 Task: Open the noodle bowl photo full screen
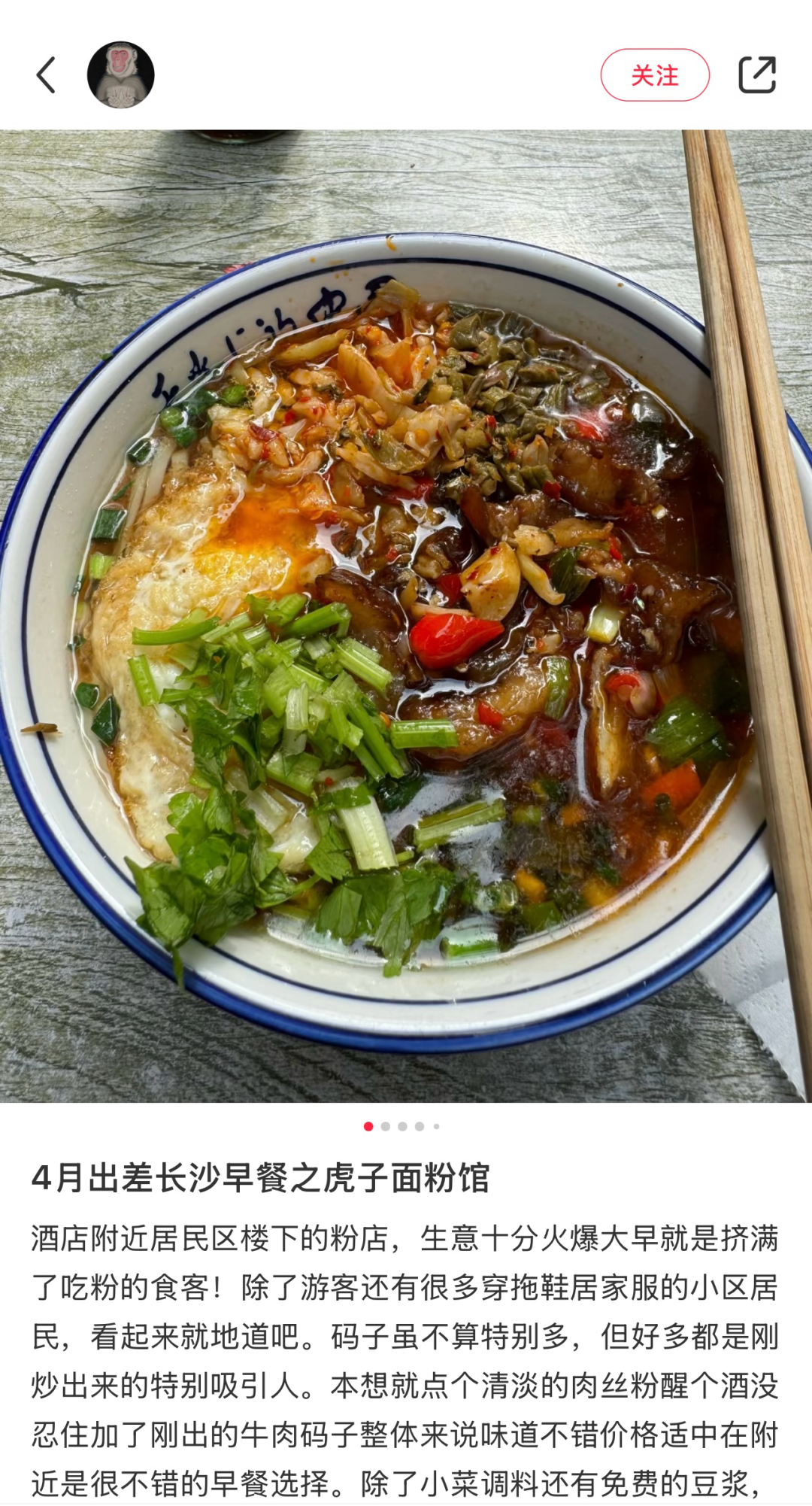(x=406, y=615)
